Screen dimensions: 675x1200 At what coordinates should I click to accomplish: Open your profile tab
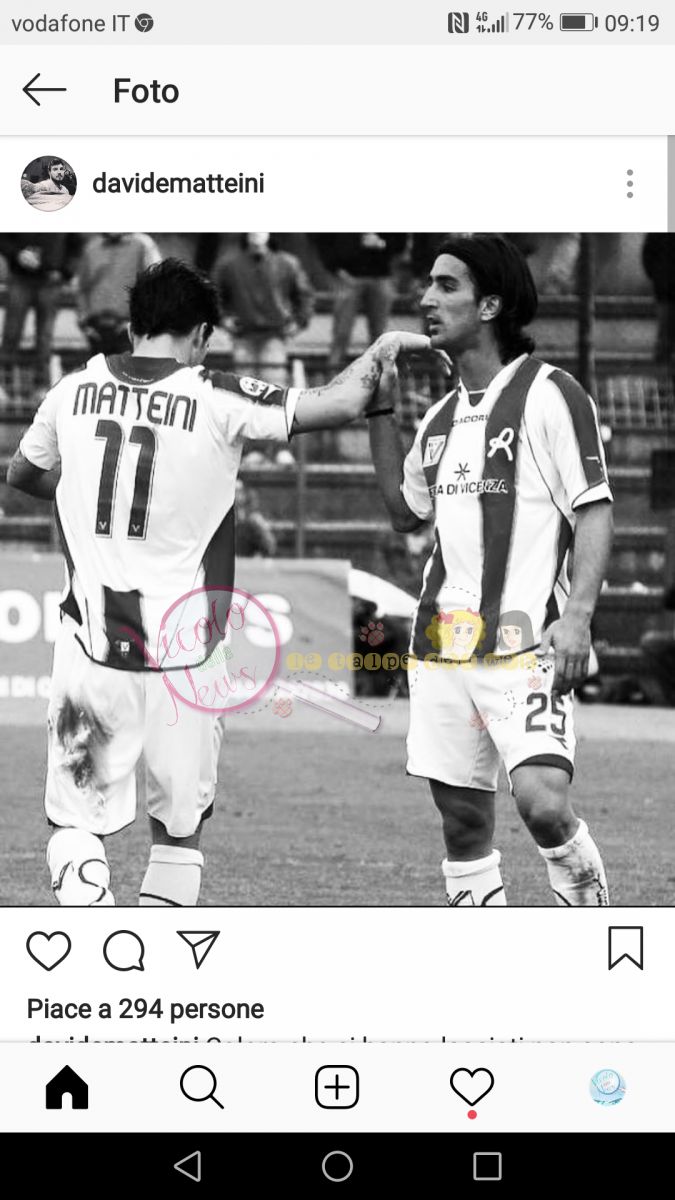click(607, 1087)
